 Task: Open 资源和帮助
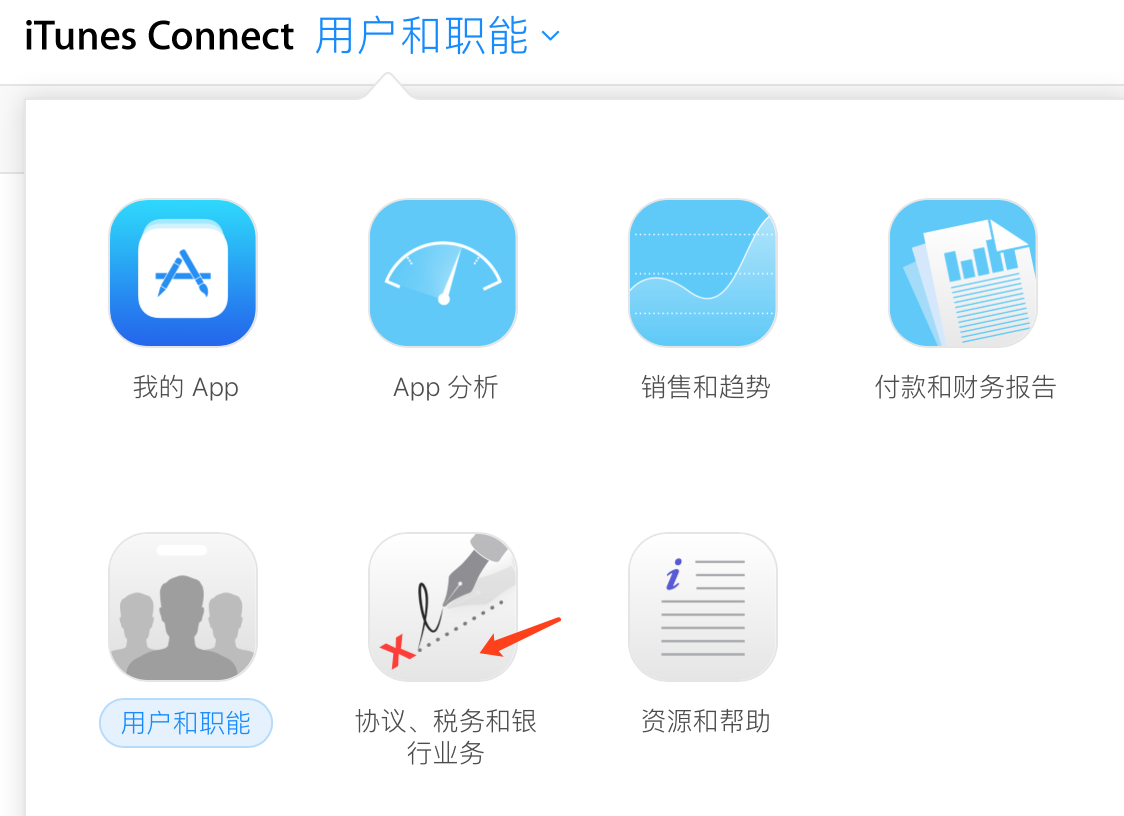tap(703, 607)
